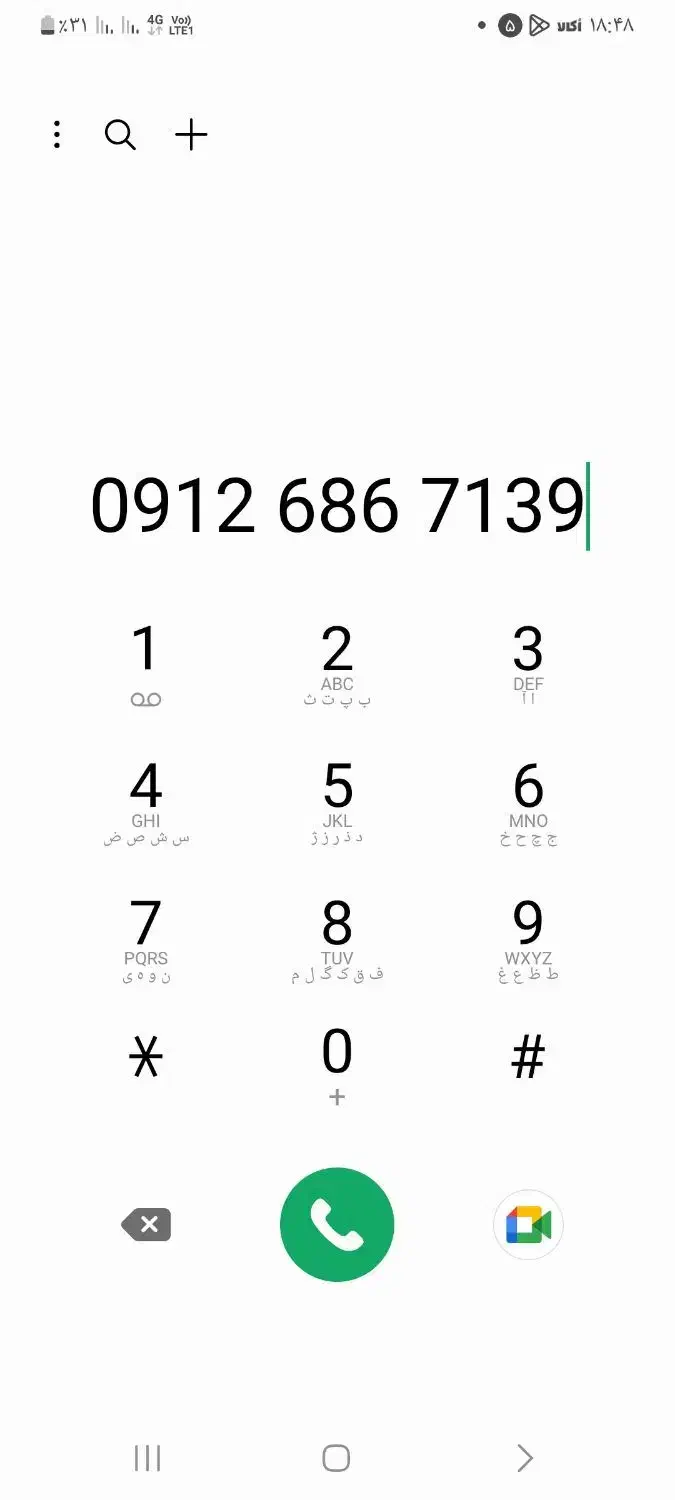The width and height of the screenshot is (675, 1500).
Task: Delete the last digit with backspace
Action: [147, 1225]
